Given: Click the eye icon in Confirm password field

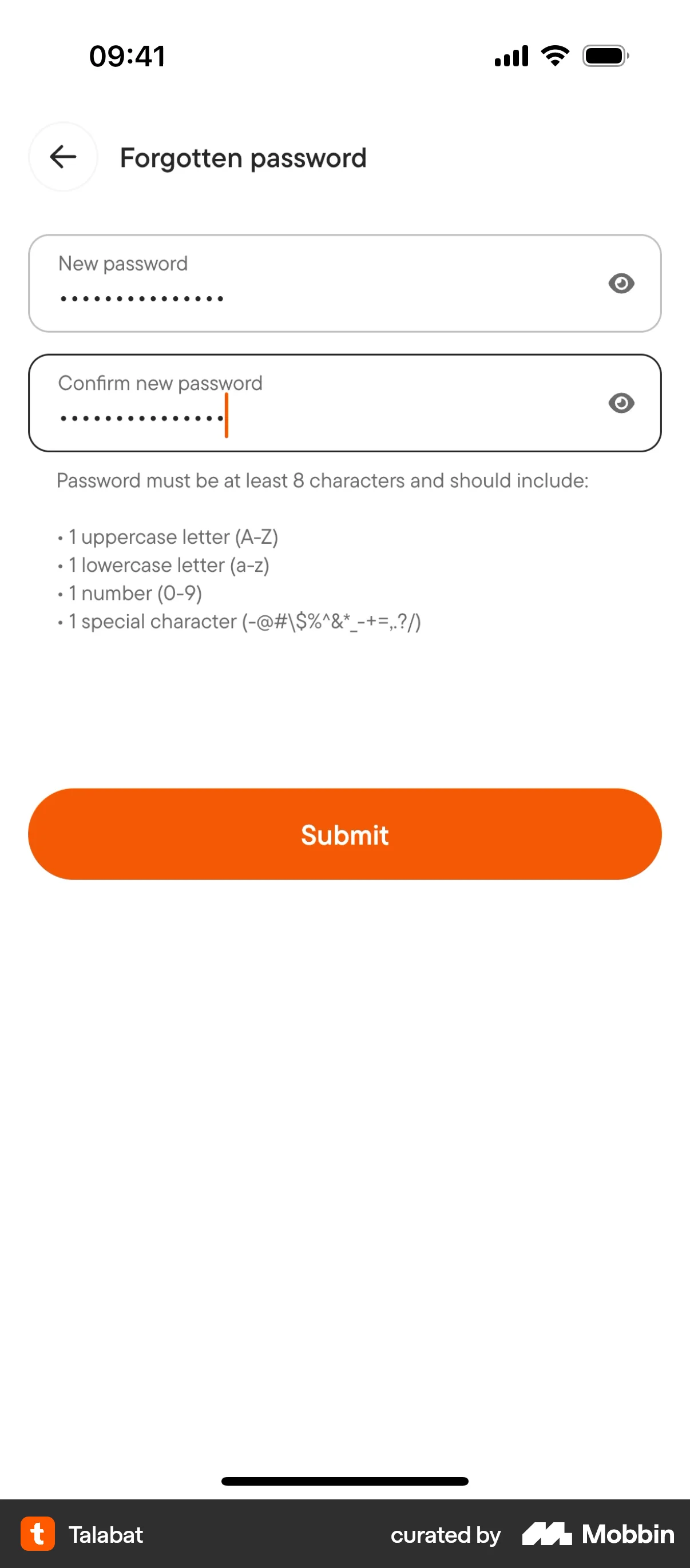Looking at the screenshot, I should point(622,403).
